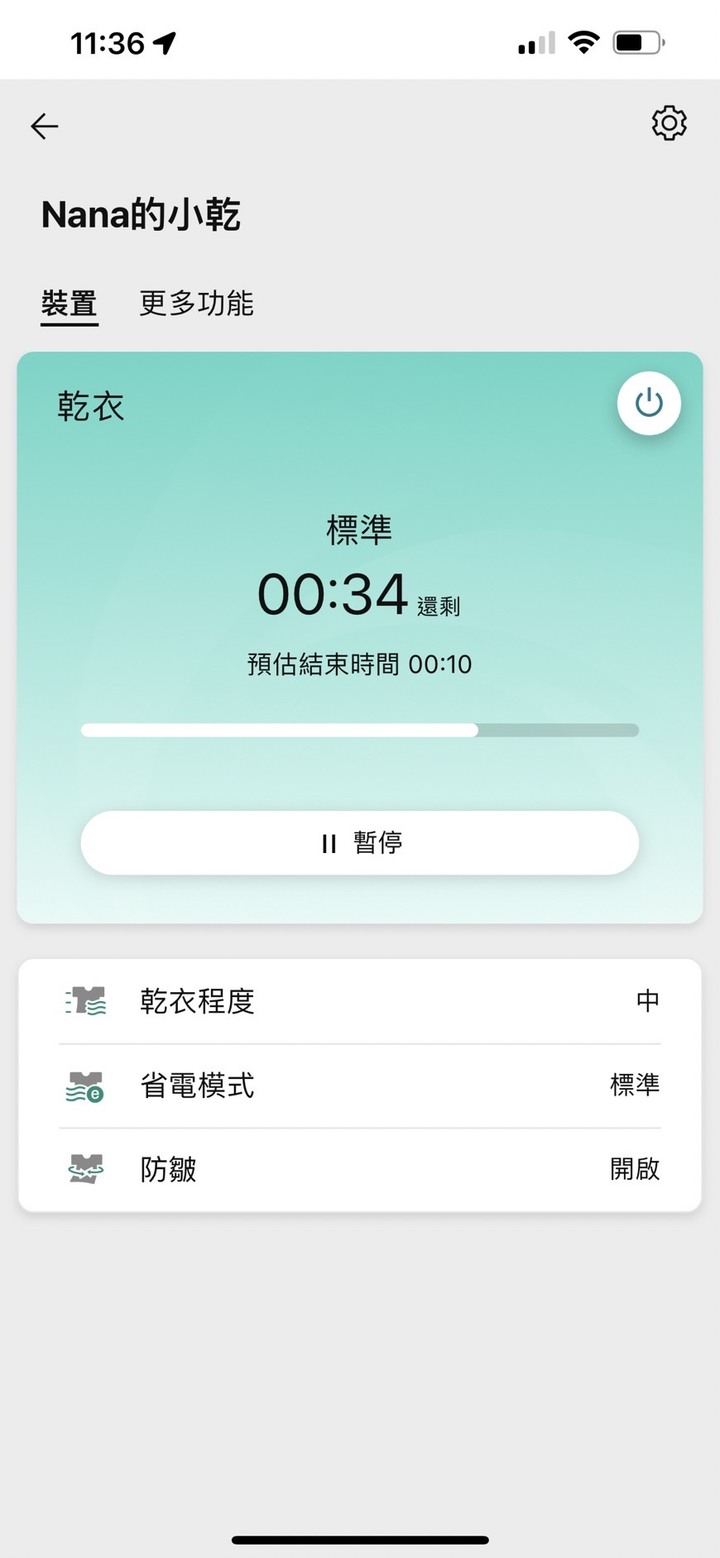Image resolution: width=720 pixels, height=1558 pixels.
Task: Open the 省電模式 setting options
Action: point(360,1085)
